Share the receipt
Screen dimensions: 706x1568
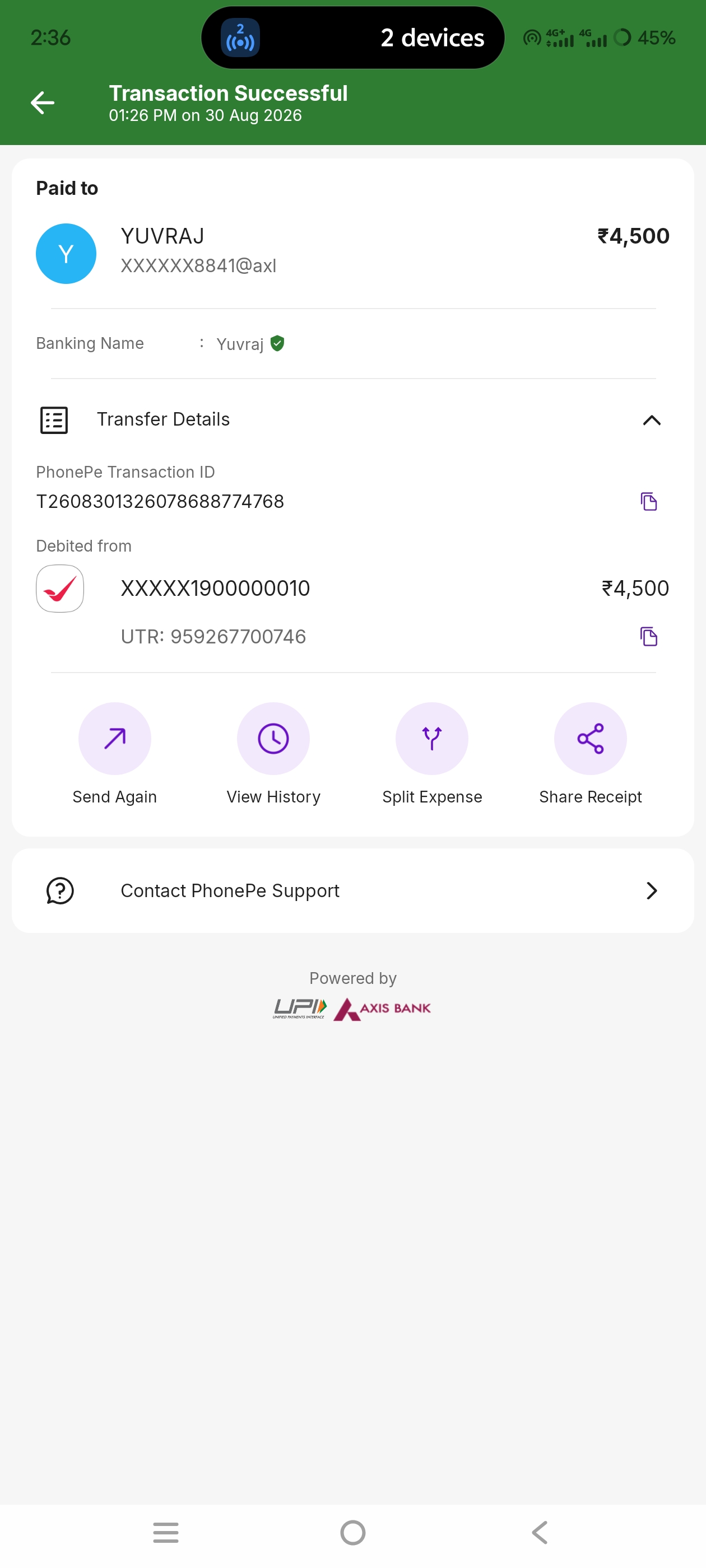click(590, 753)
